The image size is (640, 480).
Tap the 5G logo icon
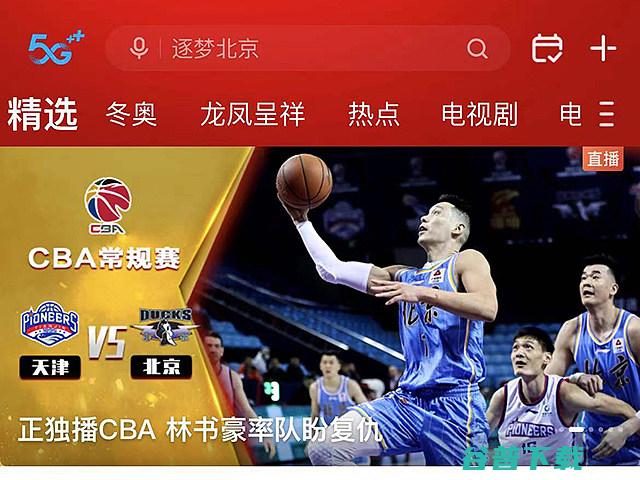(55, 48)
